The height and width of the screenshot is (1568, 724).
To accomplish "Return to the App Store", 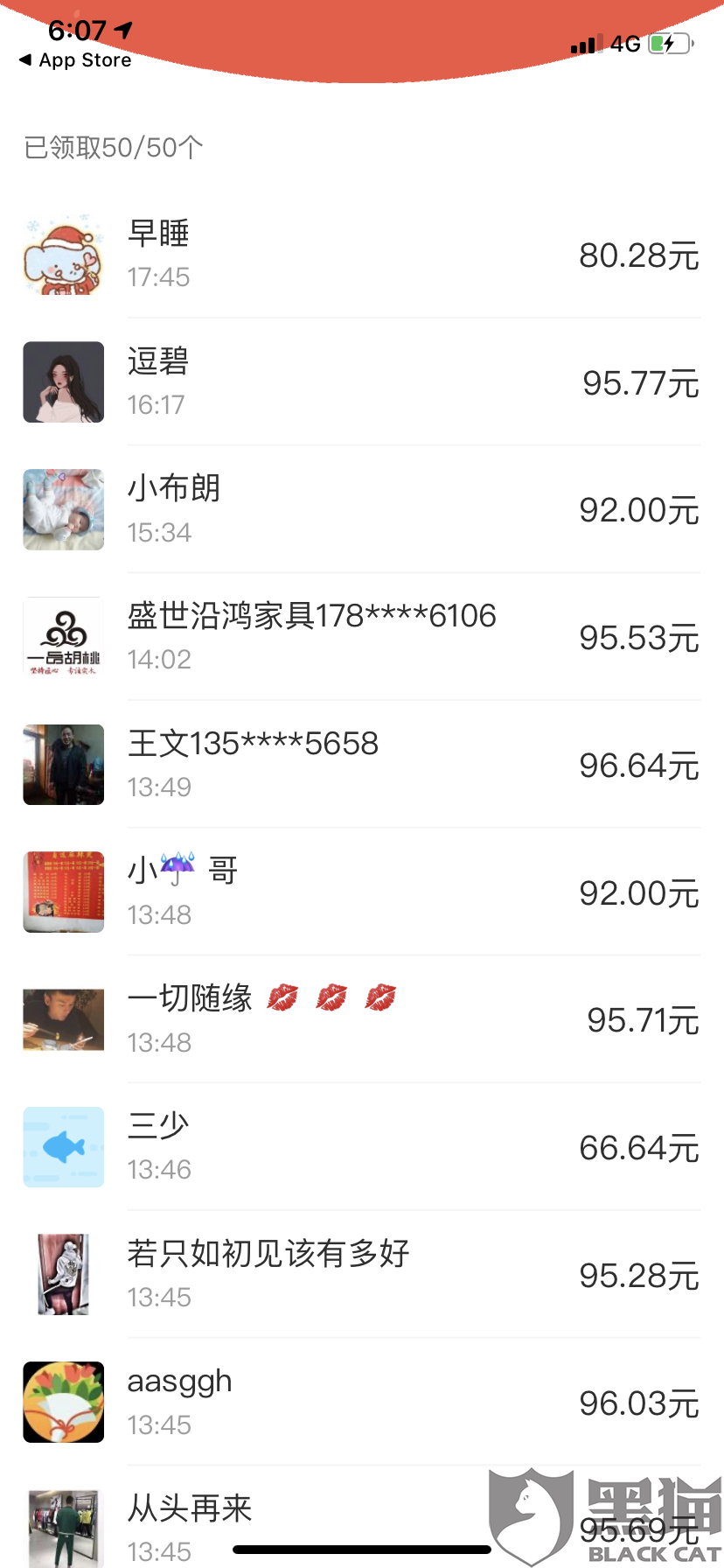I will [75, 60].
